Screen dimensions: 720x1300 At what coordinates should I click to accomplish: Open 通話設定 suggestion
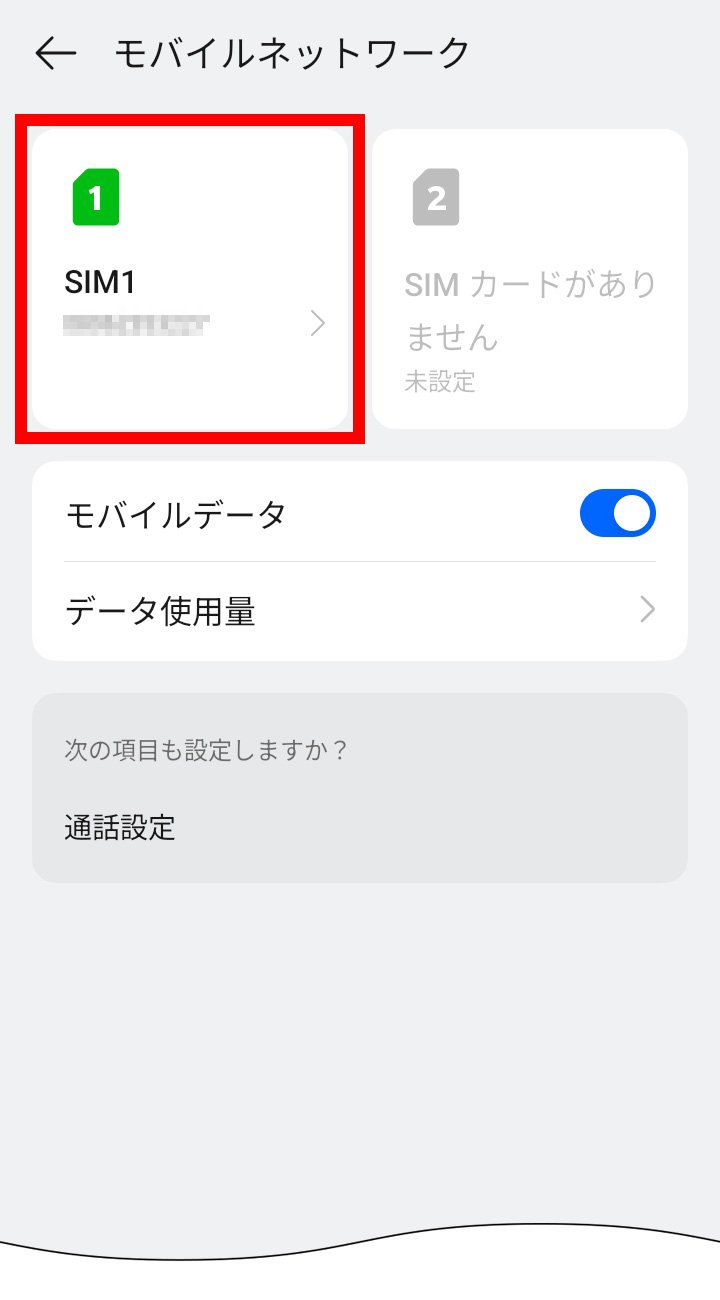[x=120, y=828]
